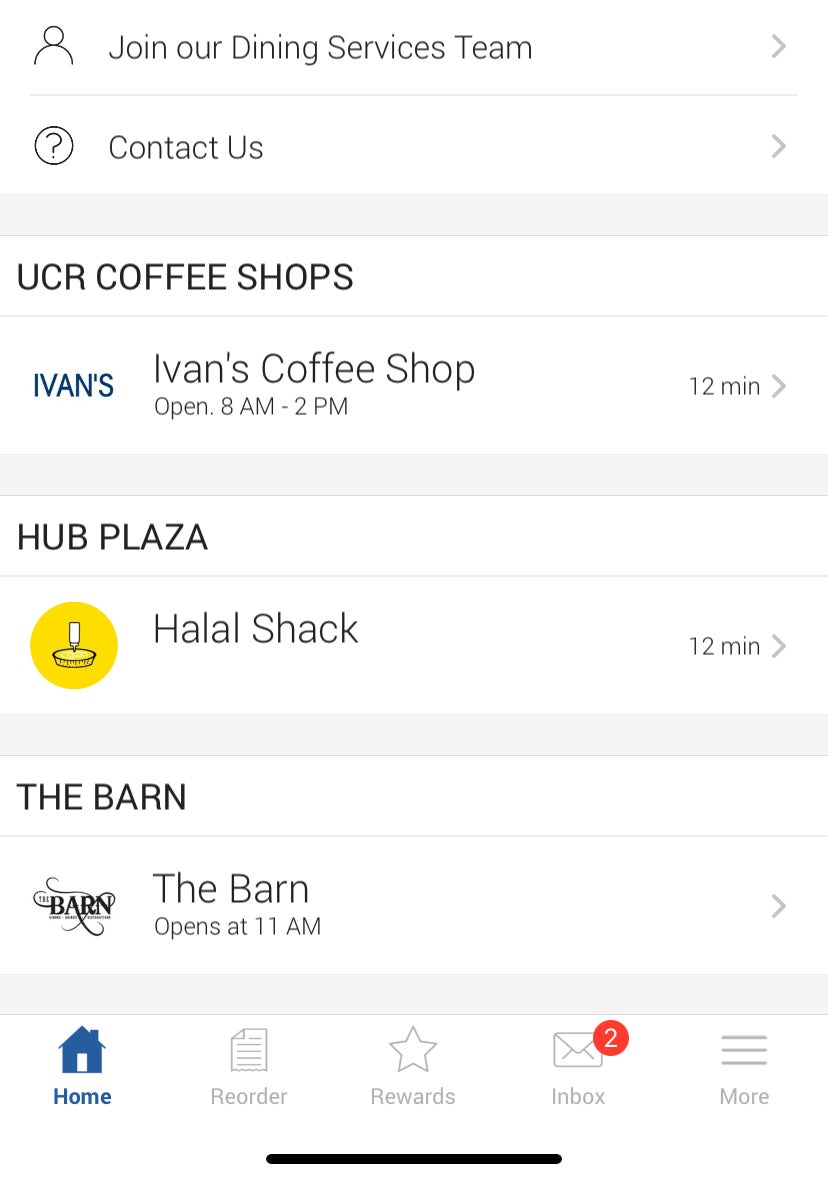Click the person icon beside Dining Services Team
This screenshot has width=828, height=1180.
53,44
